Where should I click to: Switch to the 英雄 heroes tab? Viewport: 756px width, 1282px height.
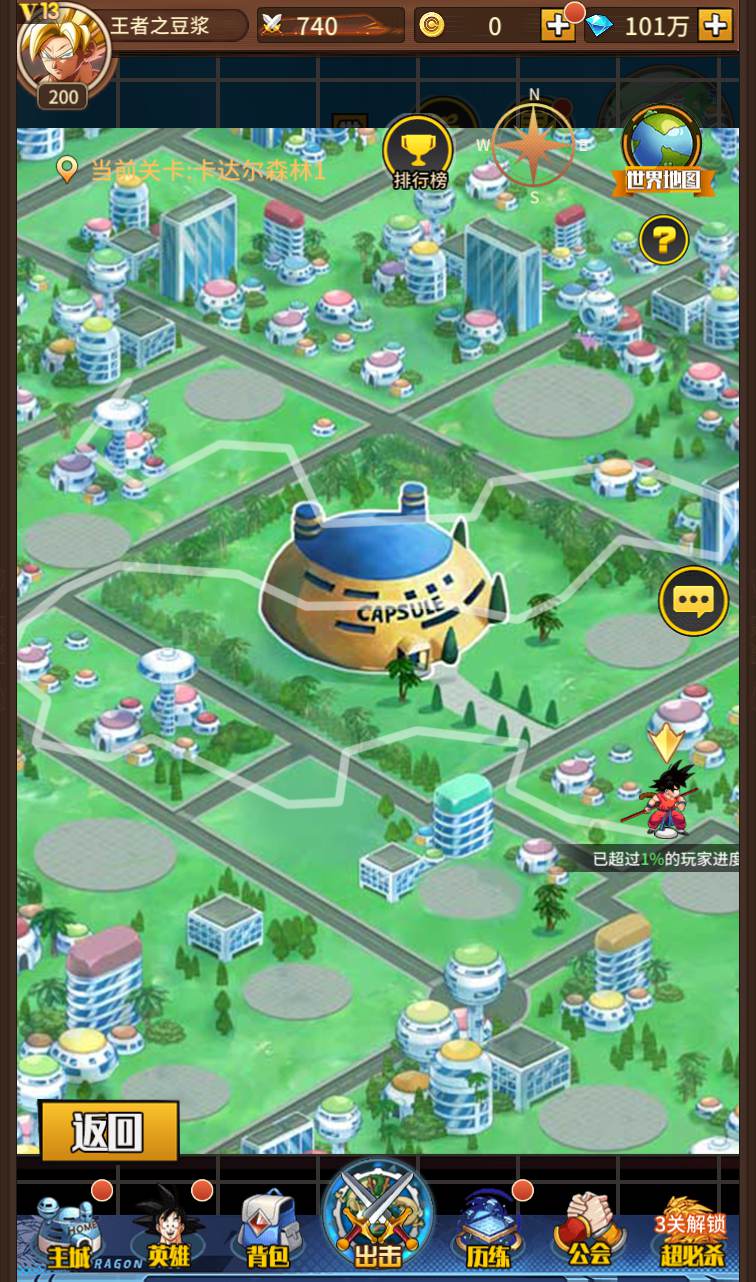tap(170, 1230)
